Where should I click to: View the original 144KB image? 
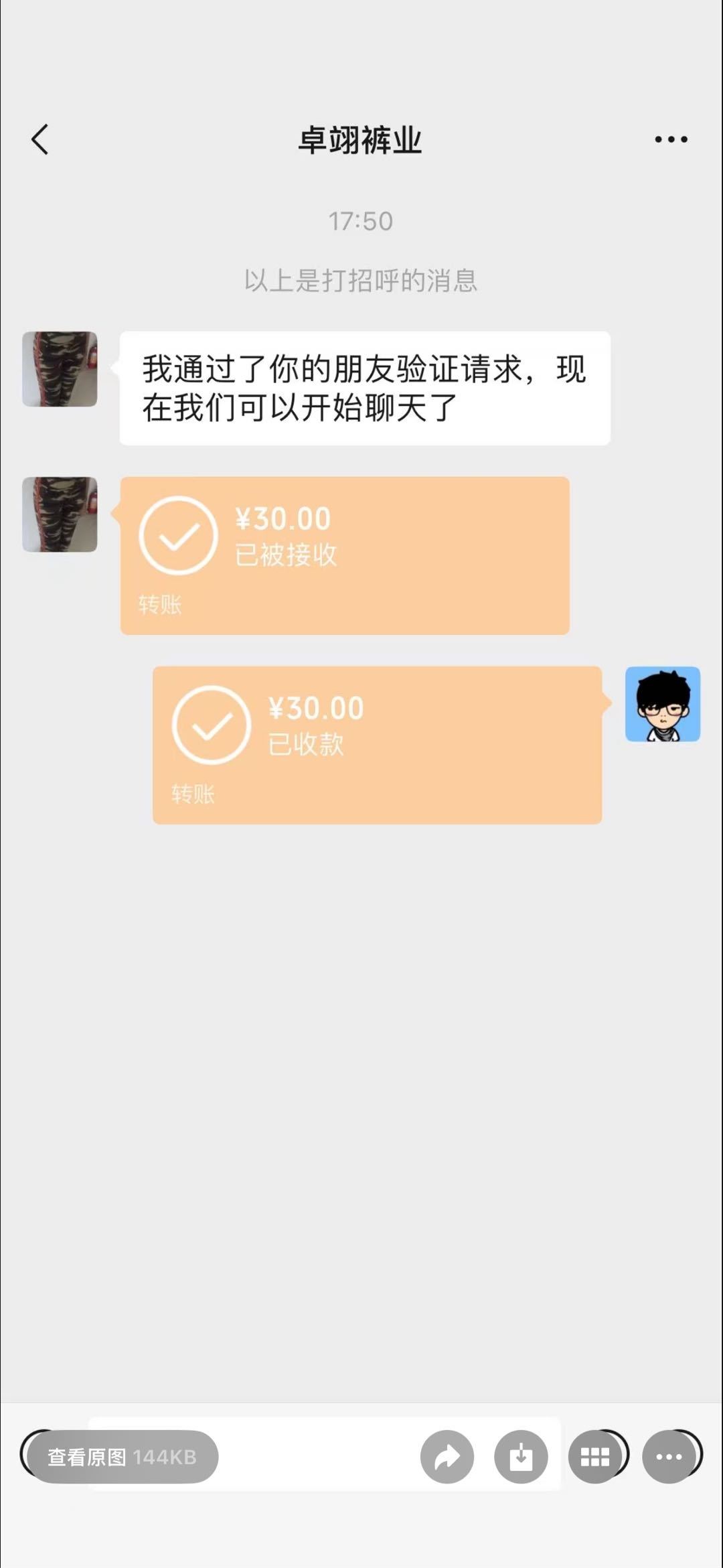point(122,1457)
